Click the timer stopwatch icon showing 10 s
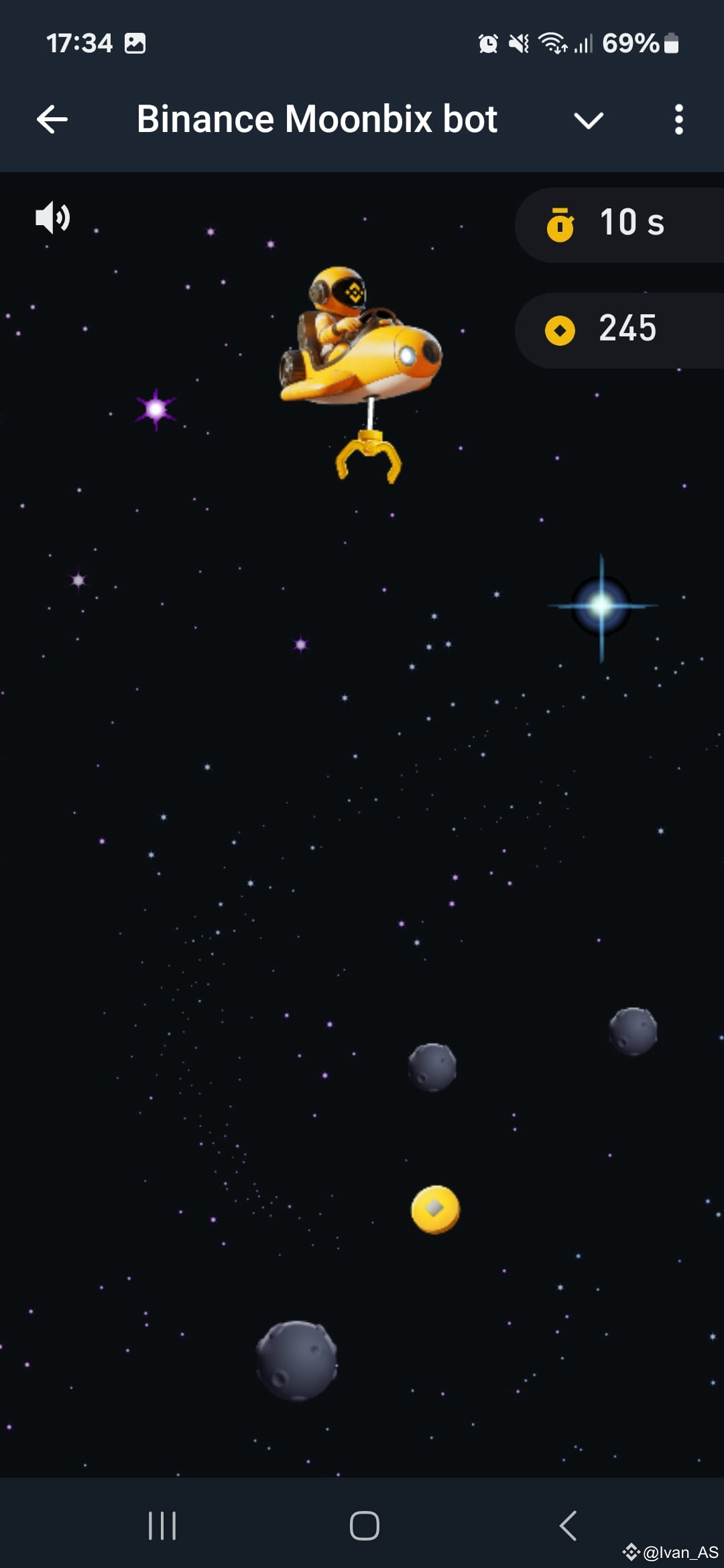 (x=562, y=224)
